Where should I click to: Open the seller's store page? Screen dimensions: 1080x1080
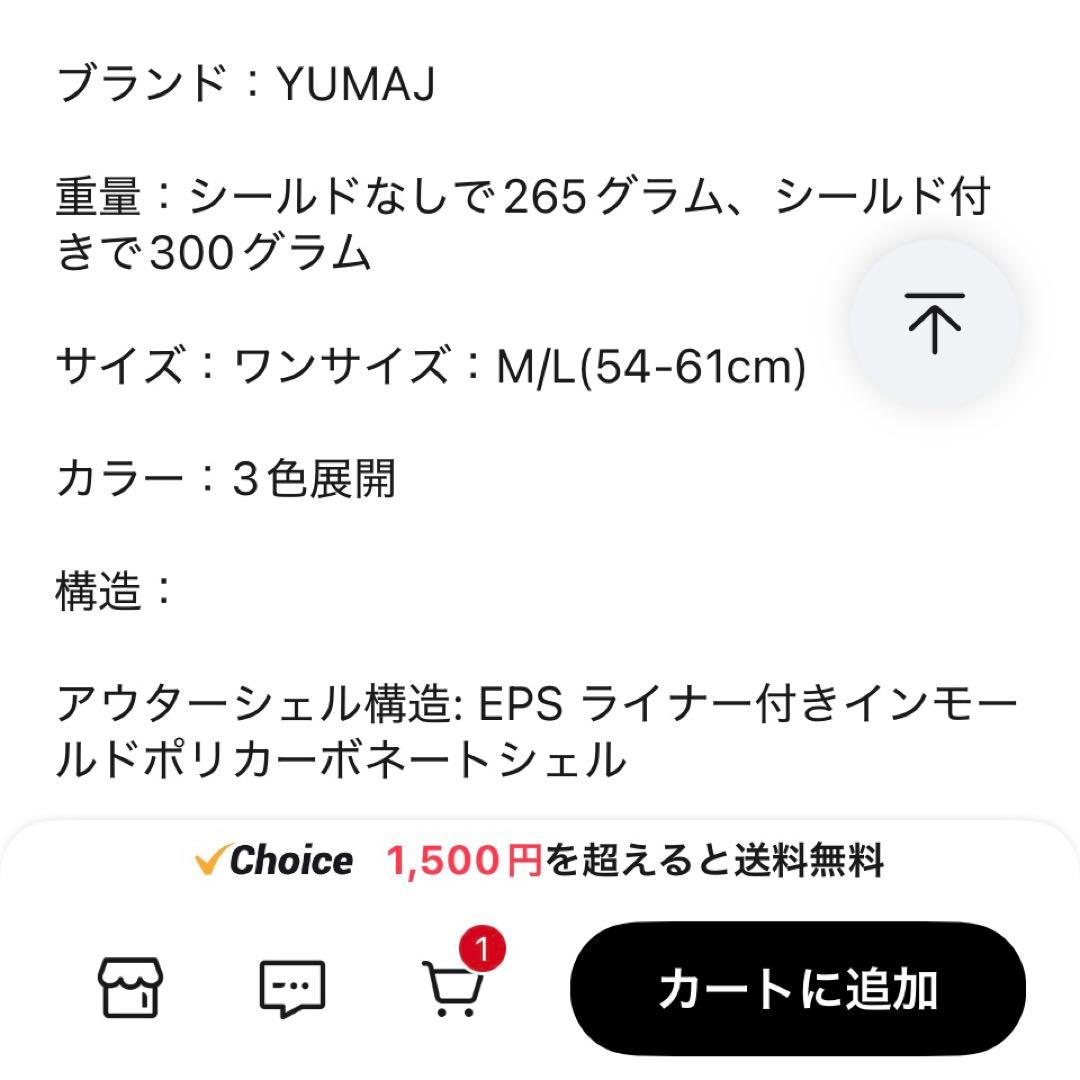pyautogui.click(x=131, y=986)
